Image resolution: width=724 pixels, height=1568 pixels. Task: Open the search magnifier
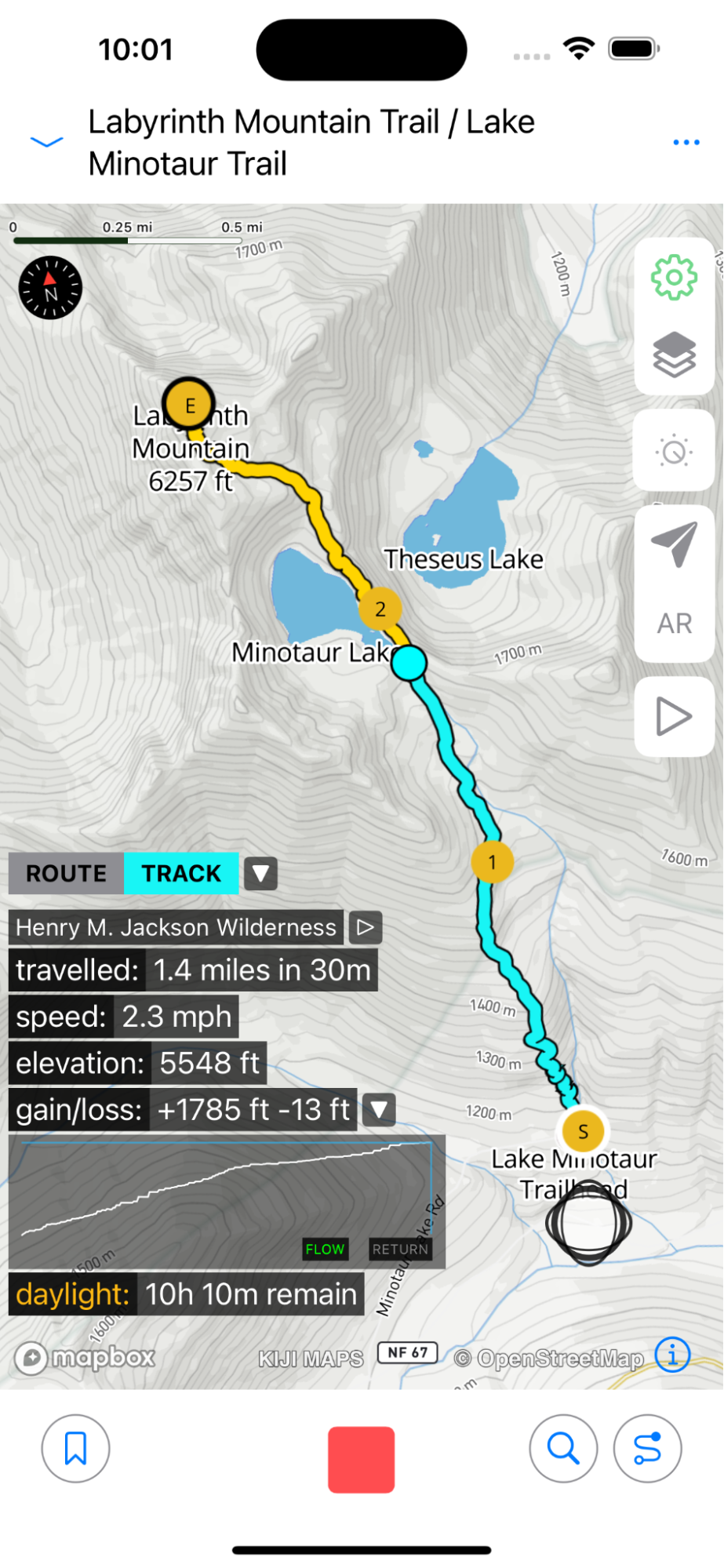[x=563, y=1448]
